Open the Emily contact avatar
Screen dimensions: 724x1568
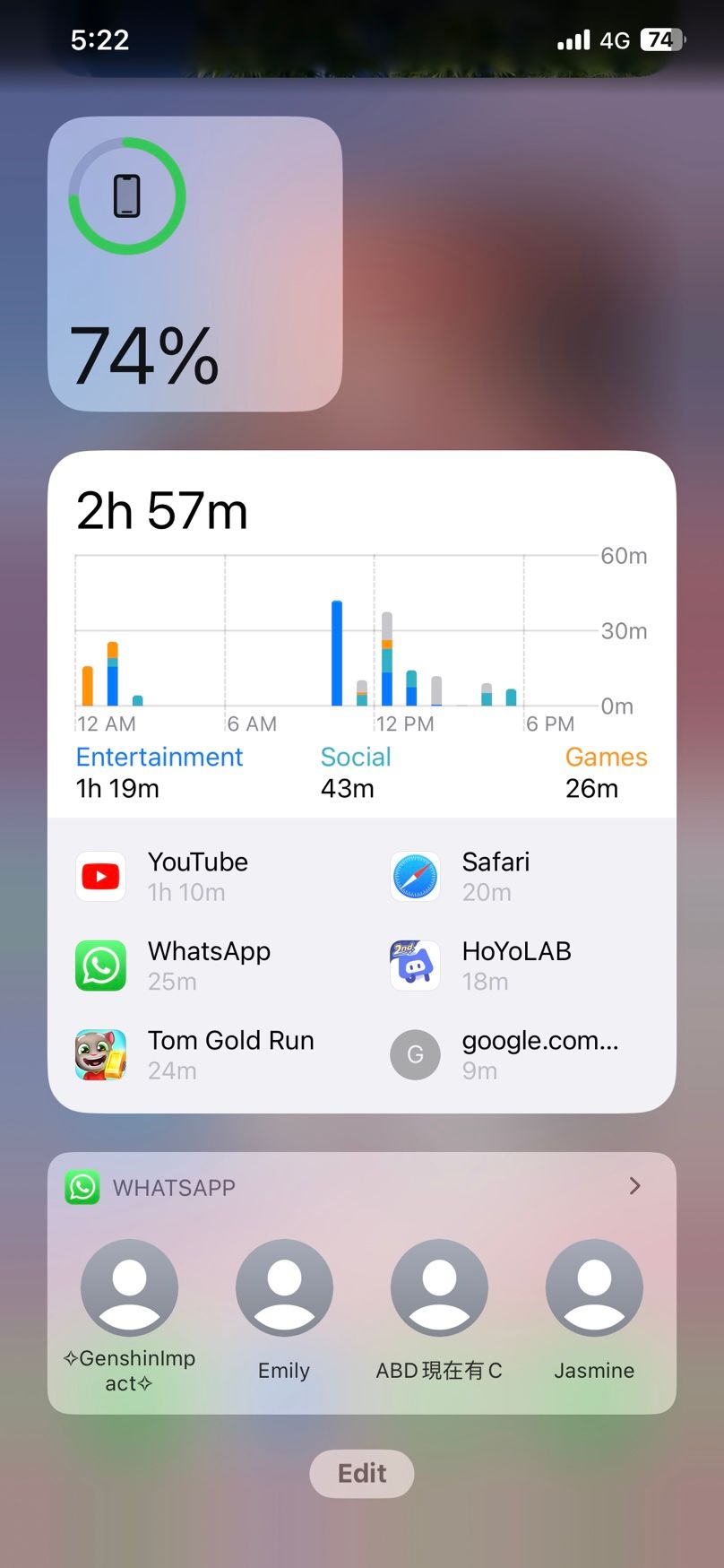point(284,1287)
